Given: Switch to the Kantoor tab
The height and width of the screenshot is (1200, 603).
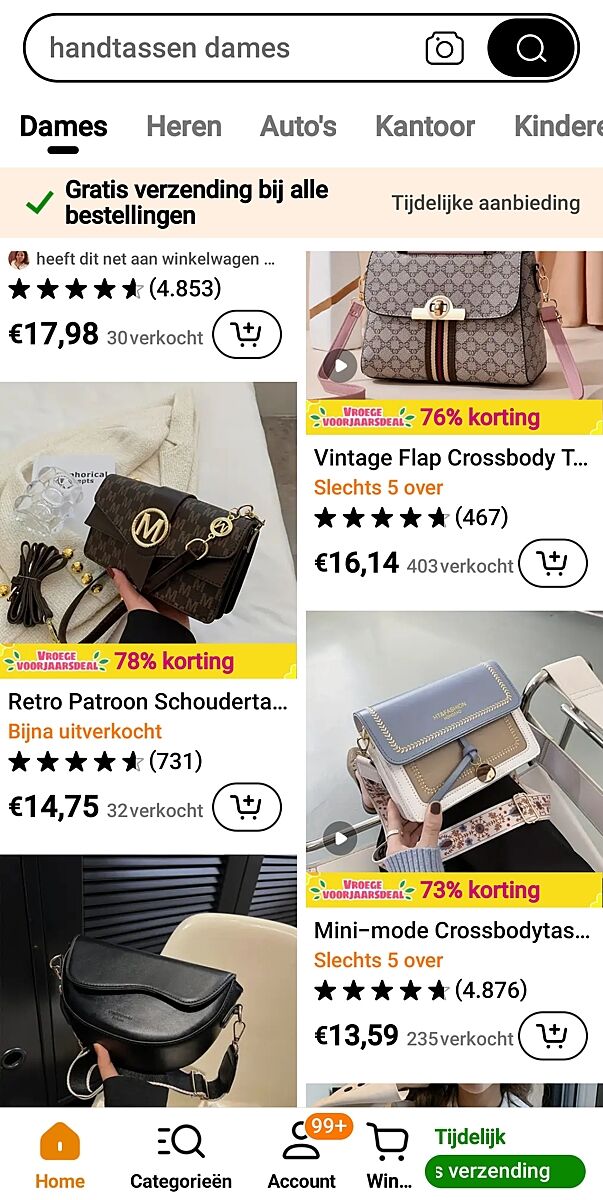Looking at the screenshot, I should 424,127.
